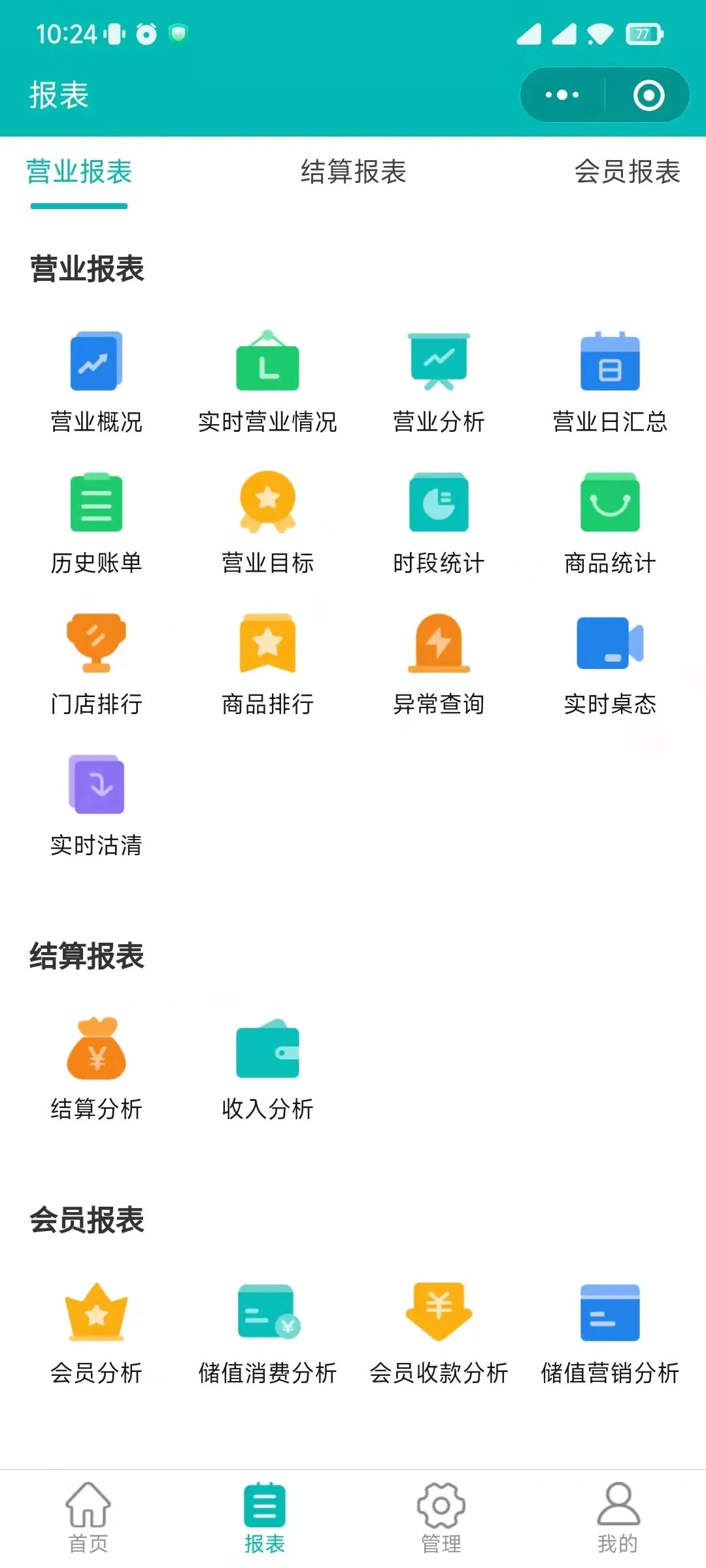
Task: Close the mini program via circle icon
Action: 648,95
